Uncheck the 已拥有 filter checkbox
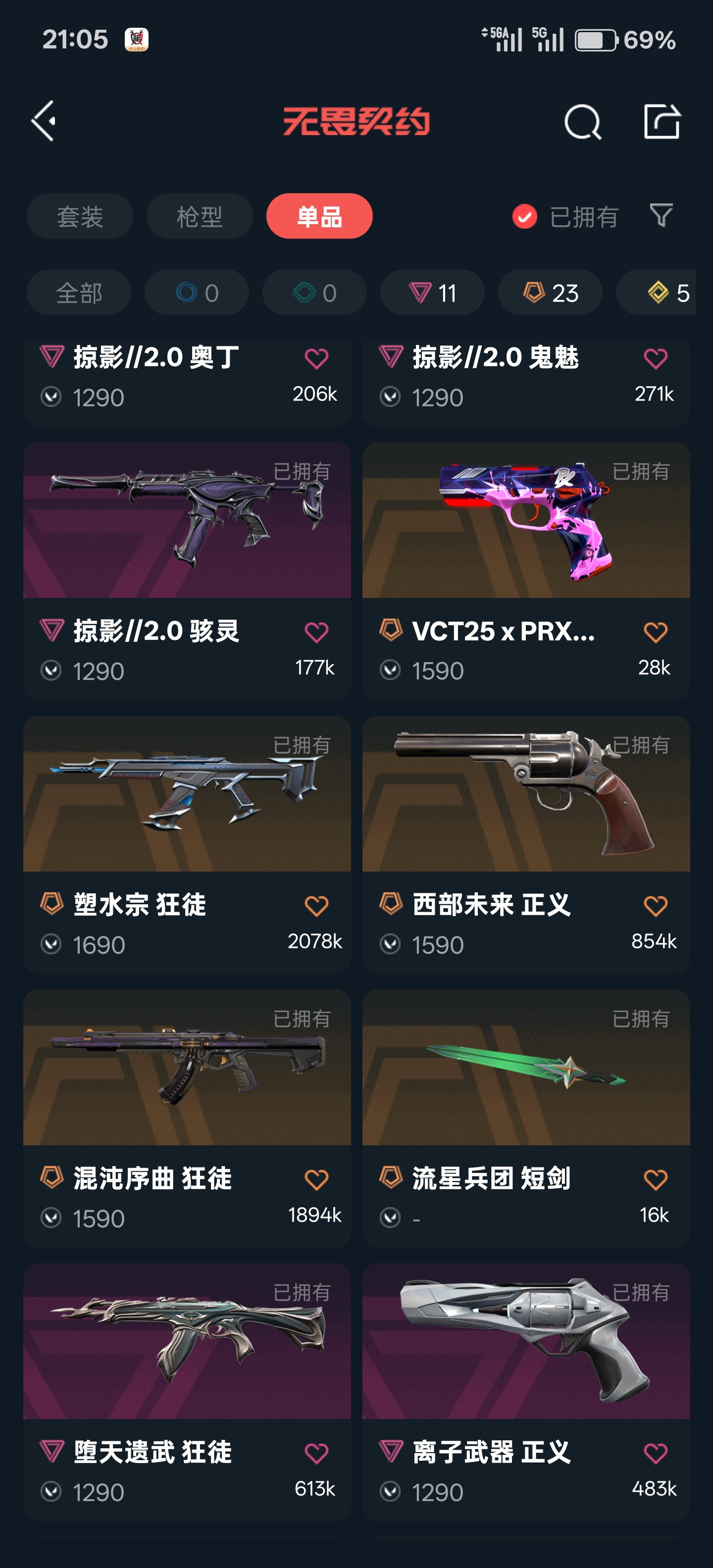The width and height of the screenshot is (713, 1568). pyautogui.click(x=524, y=217)
